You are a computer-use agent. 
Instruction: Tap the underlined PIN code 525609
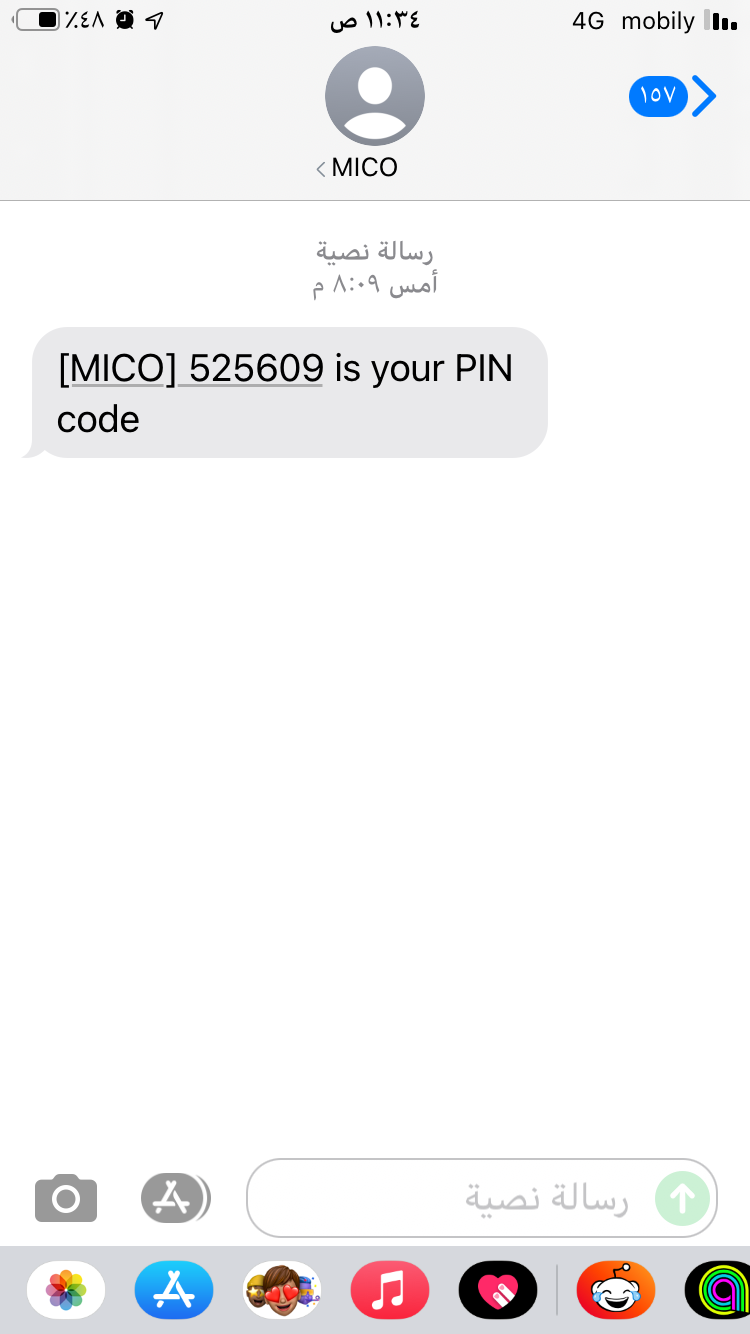click(x=256, y=369)
